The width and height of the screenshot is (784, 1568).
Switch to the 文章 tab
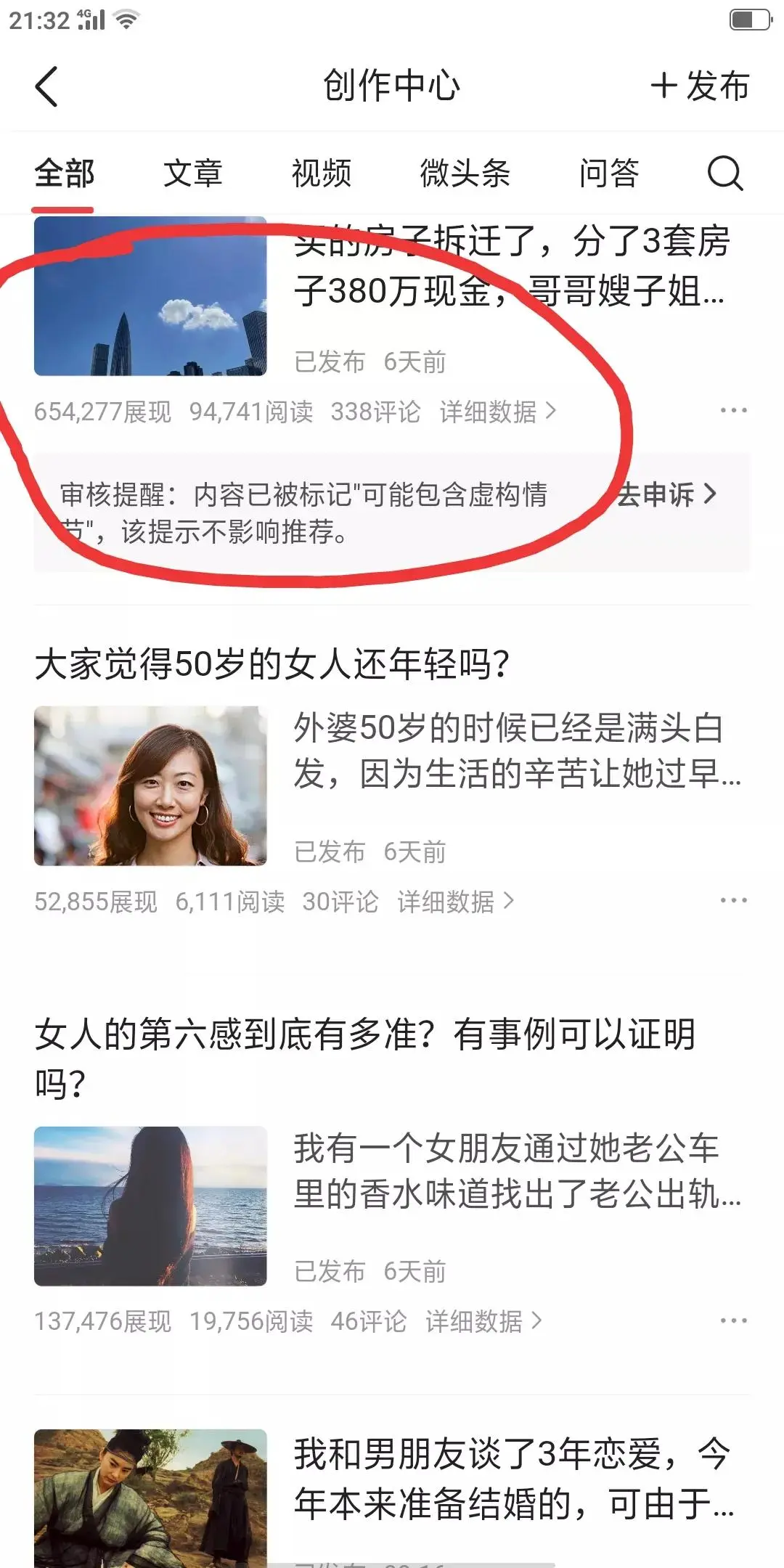click(x=192, y=173)
